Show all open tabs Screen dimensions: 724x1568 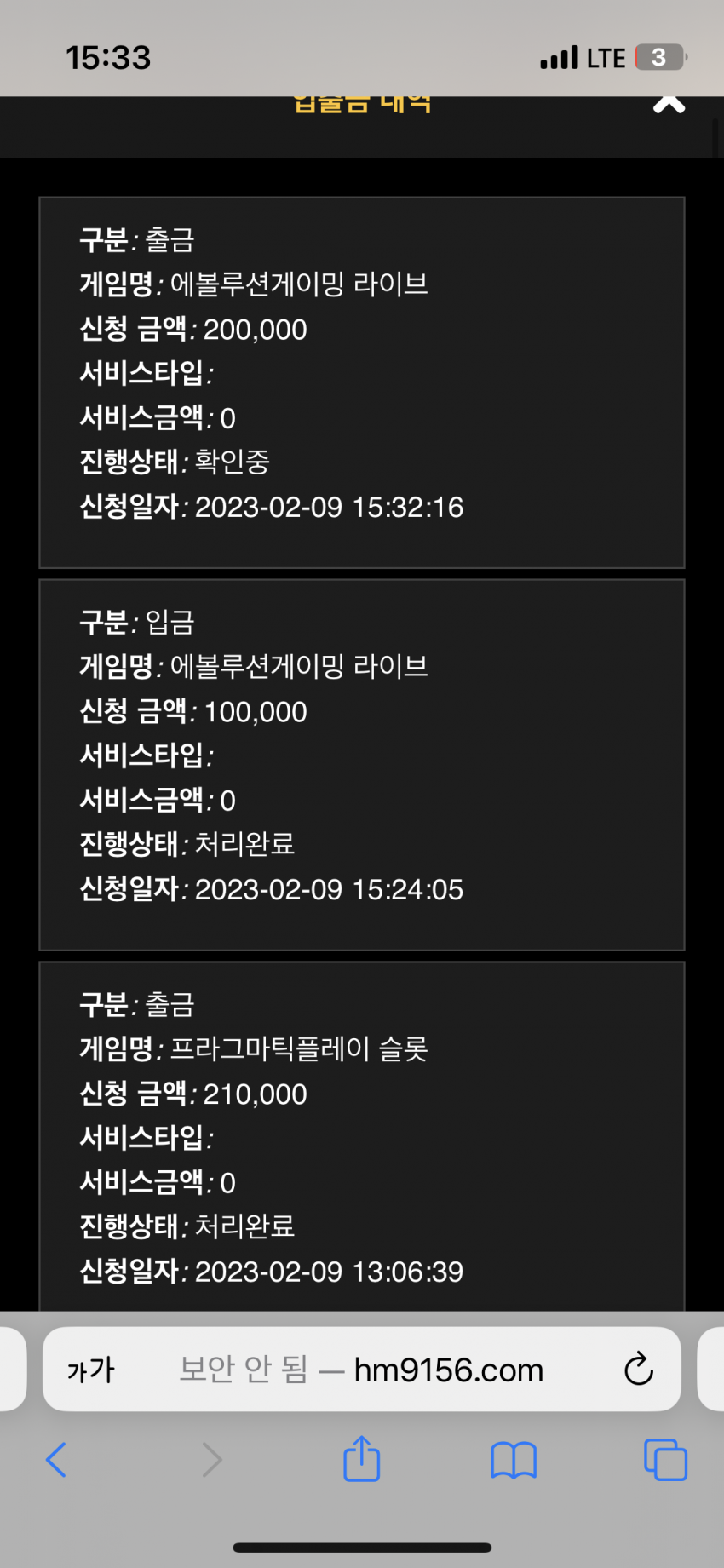[665, 1459]
